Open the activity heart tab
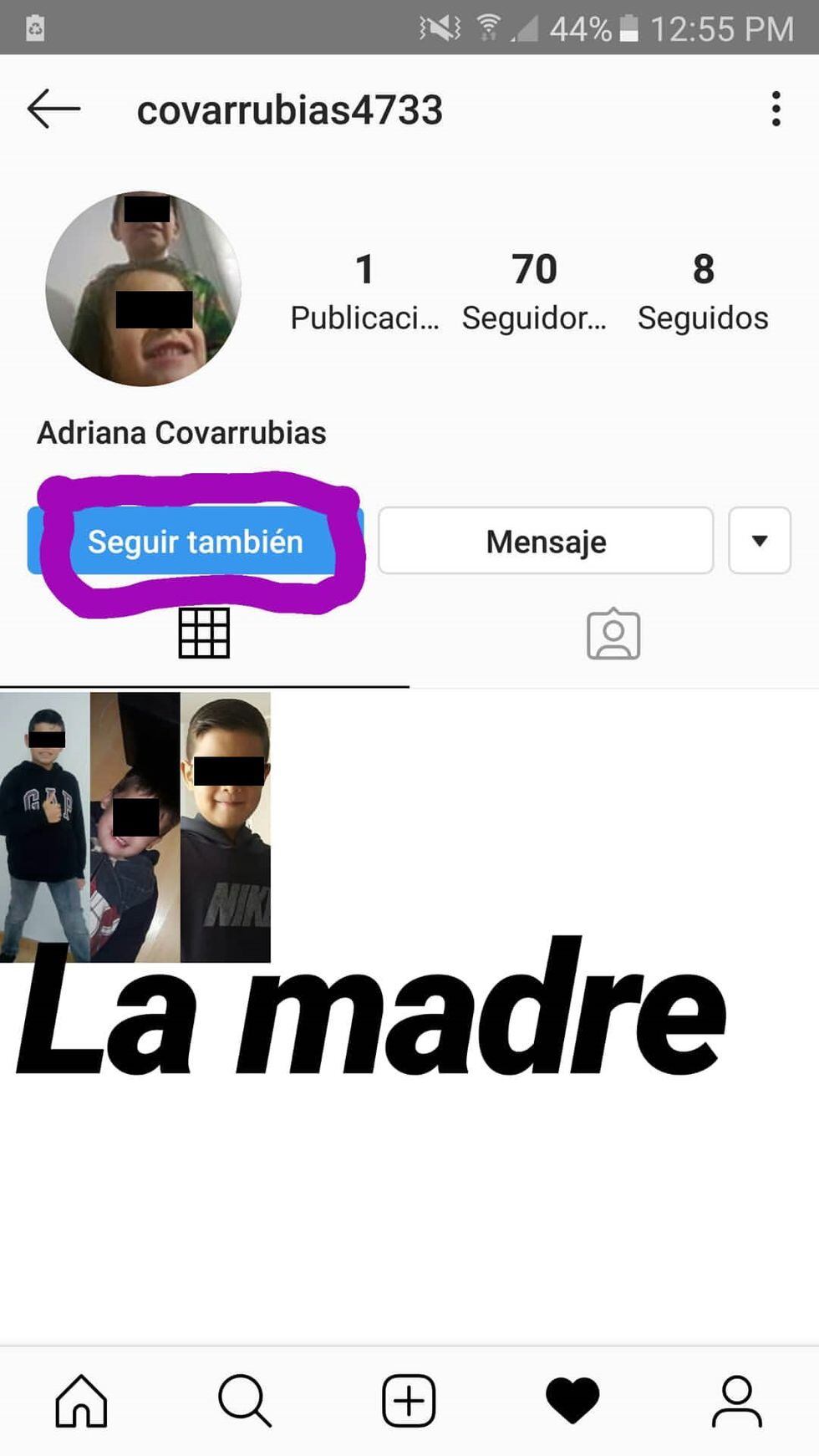The height and width of the screenshot is (1456, 819). pyautogui.click(x=572, y=1400)
